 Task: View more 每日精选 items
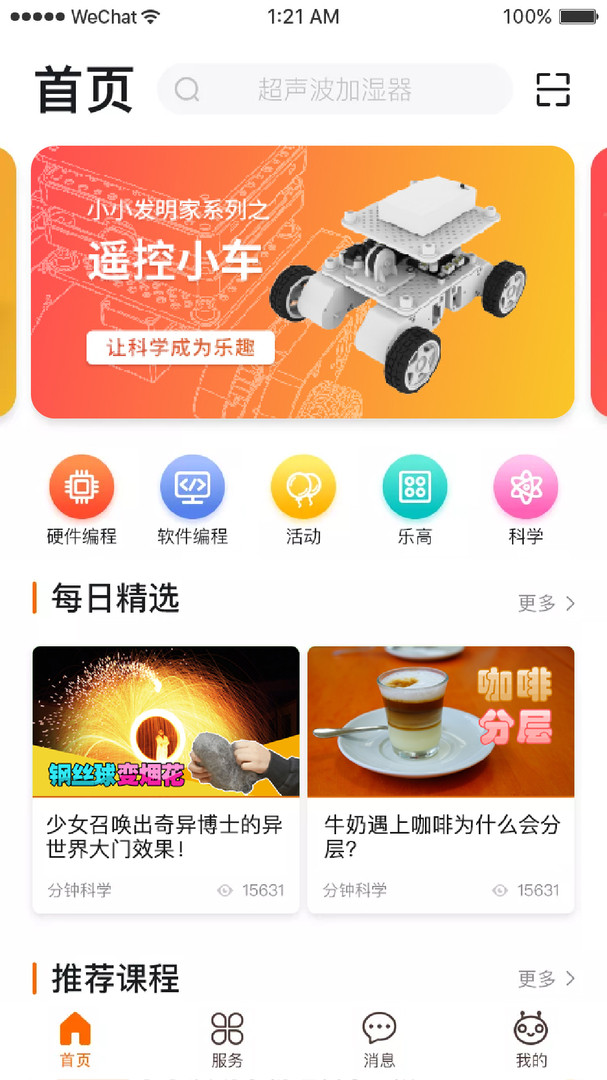pos(546,603)
